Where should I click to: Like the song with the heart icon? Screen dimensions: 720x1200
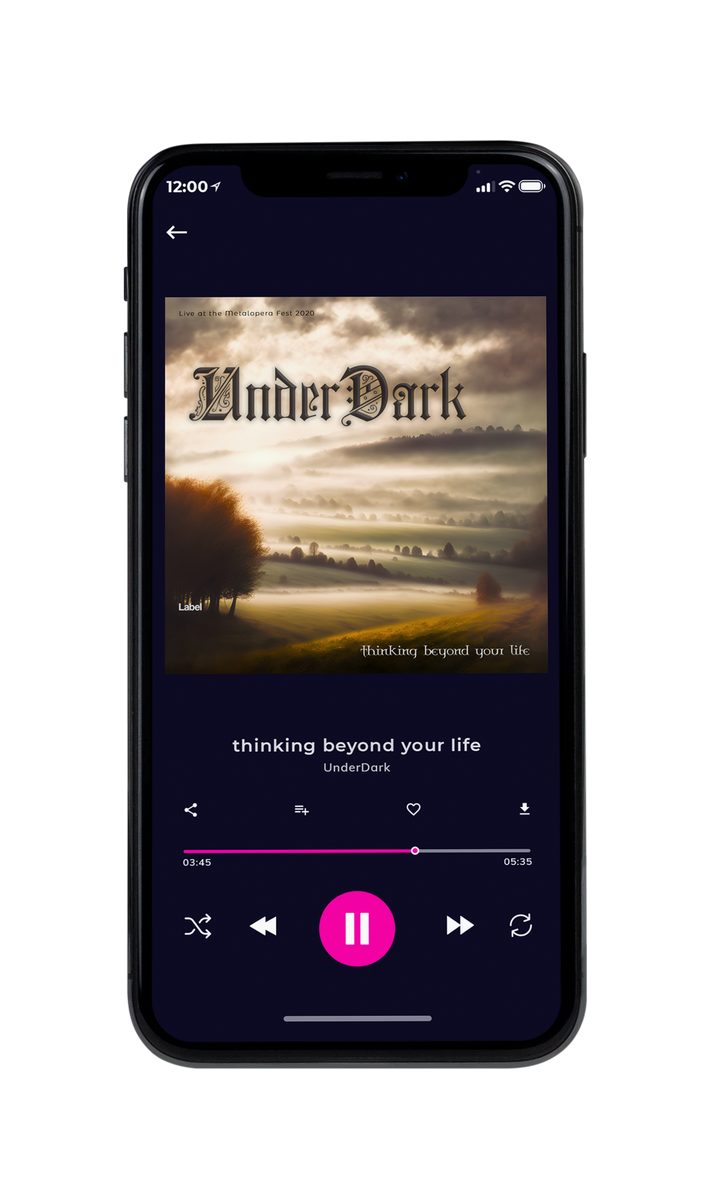[413, 810]
